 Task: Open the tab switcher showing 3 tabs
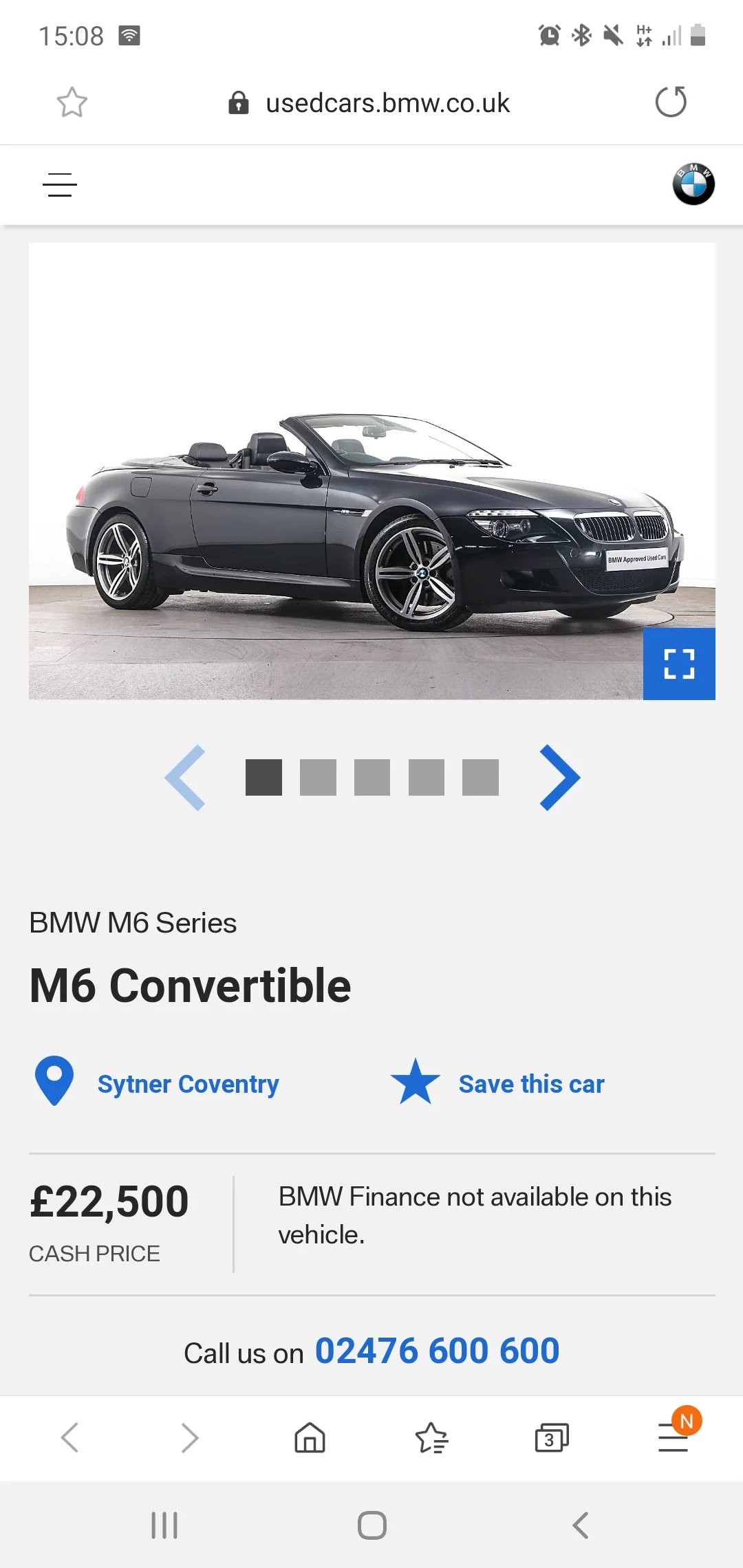coord(552,1437)
